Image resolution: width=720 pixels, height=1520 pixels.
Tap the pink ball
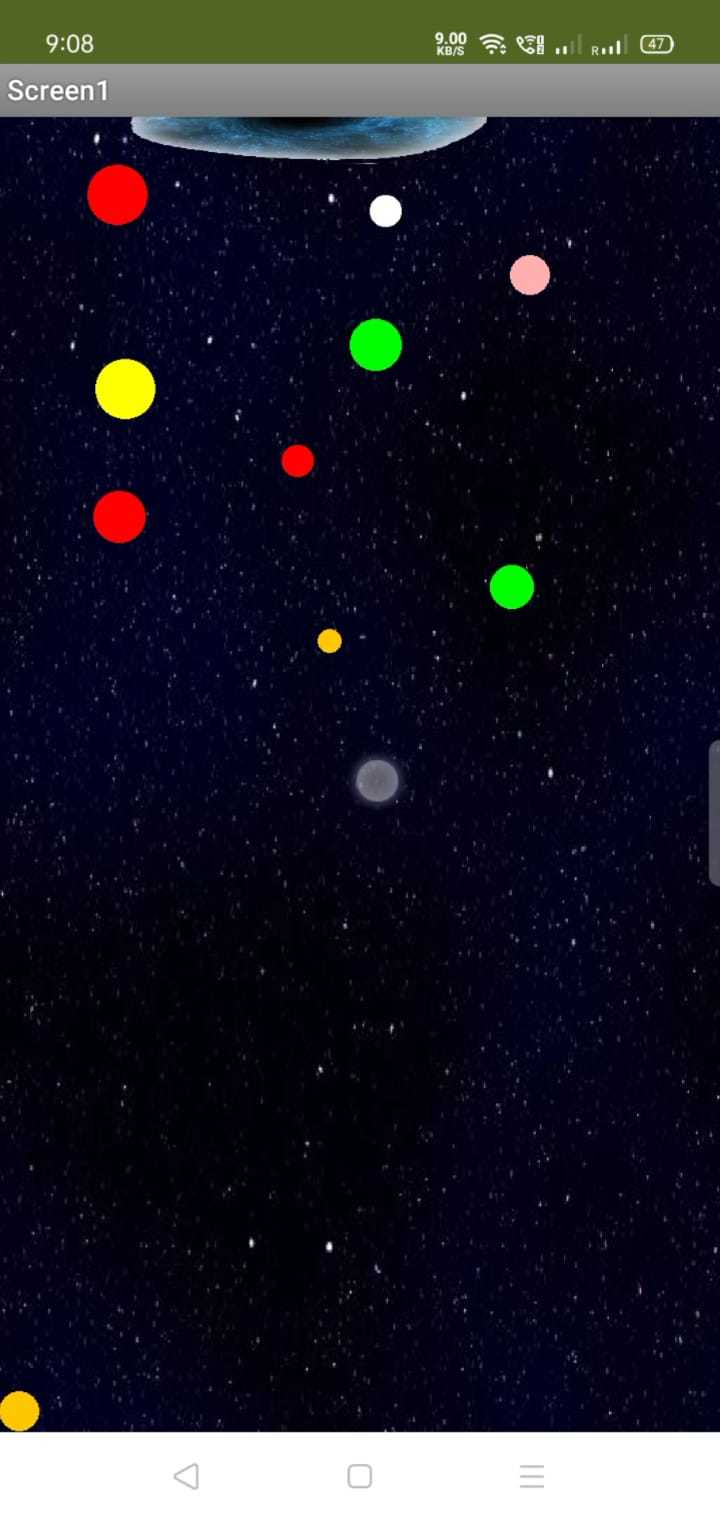click(530, 275)
